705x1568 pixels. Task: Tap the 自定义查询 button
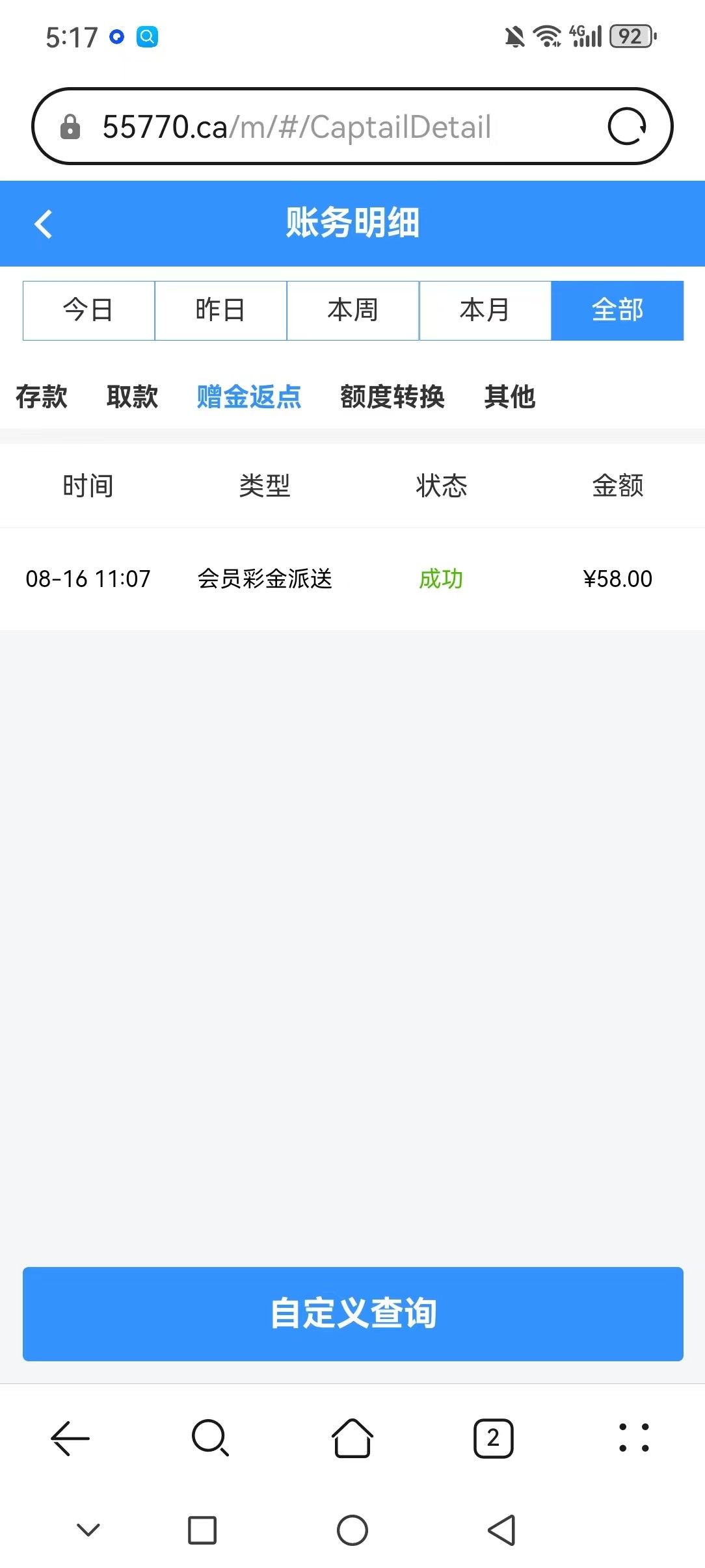(x=352, y=1313)
